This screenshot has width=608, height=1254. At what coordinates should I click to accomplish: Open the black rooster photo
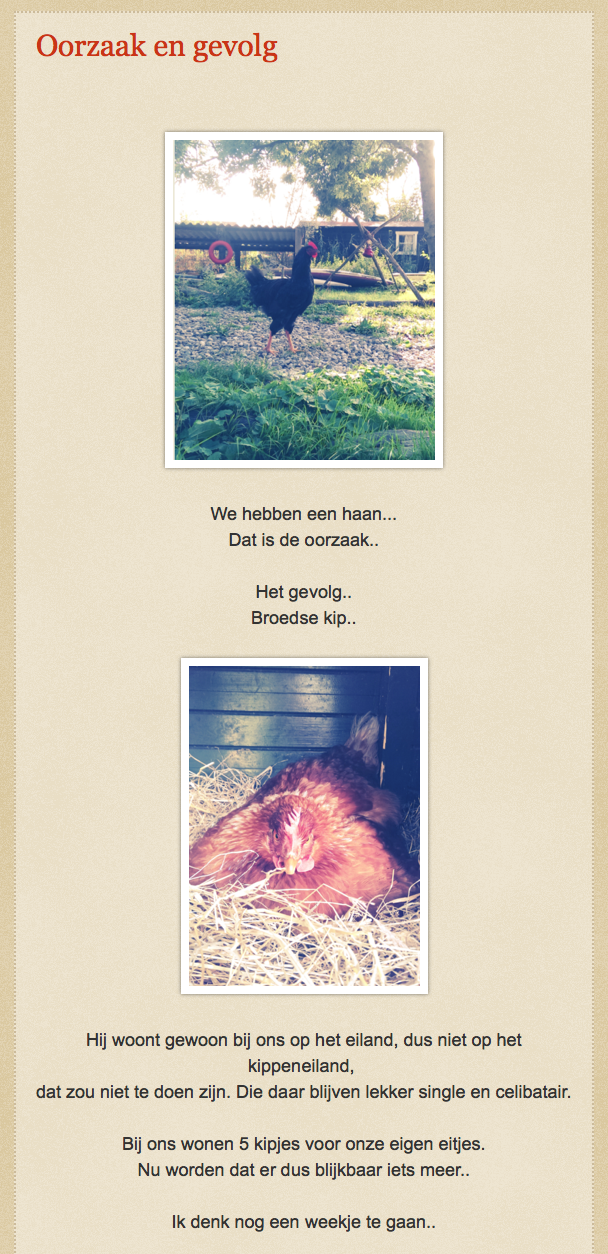click(304, 300)
